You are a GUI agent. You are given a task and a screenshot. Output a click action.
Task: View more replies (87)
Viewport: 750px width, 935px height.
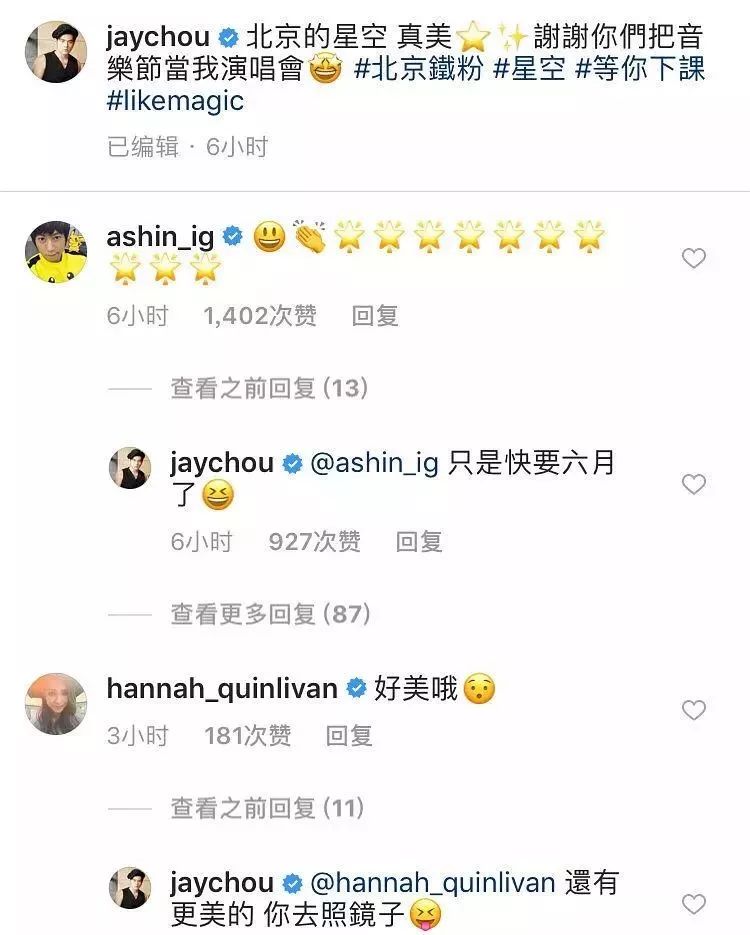(269, 614)
